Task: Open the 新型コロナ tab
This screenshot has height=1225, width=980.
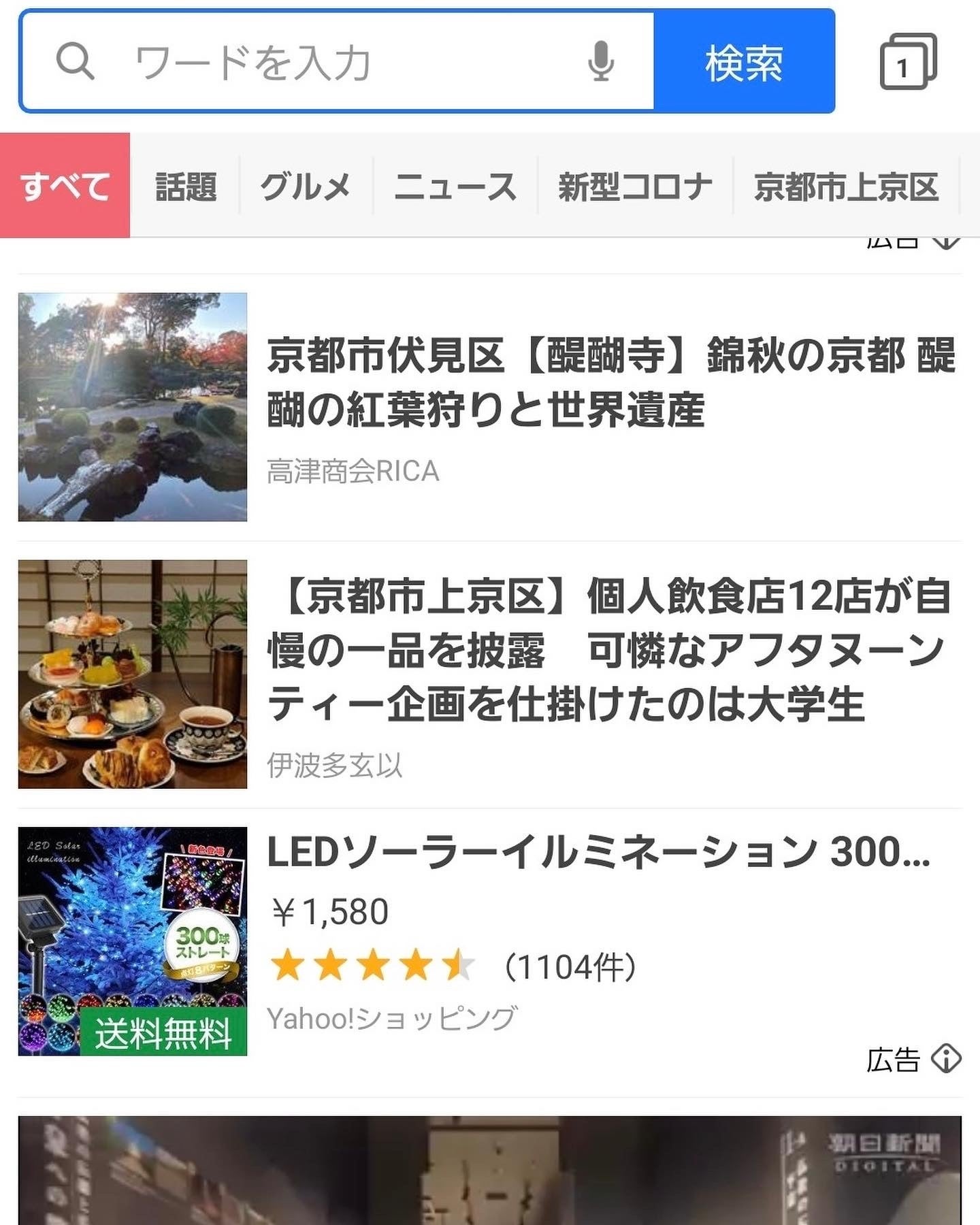Action: coord(635,186)
